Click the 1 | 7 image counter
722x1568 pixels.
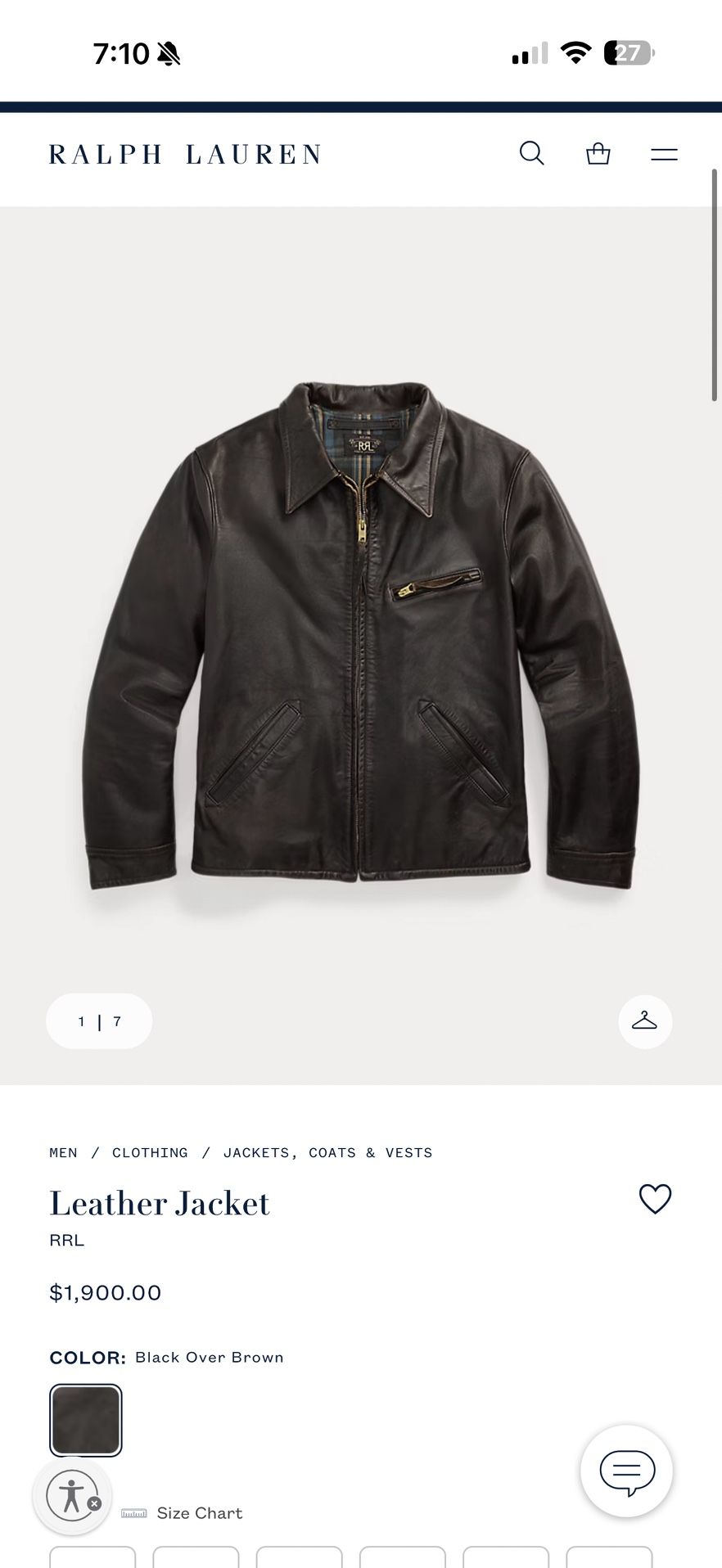98,1021
